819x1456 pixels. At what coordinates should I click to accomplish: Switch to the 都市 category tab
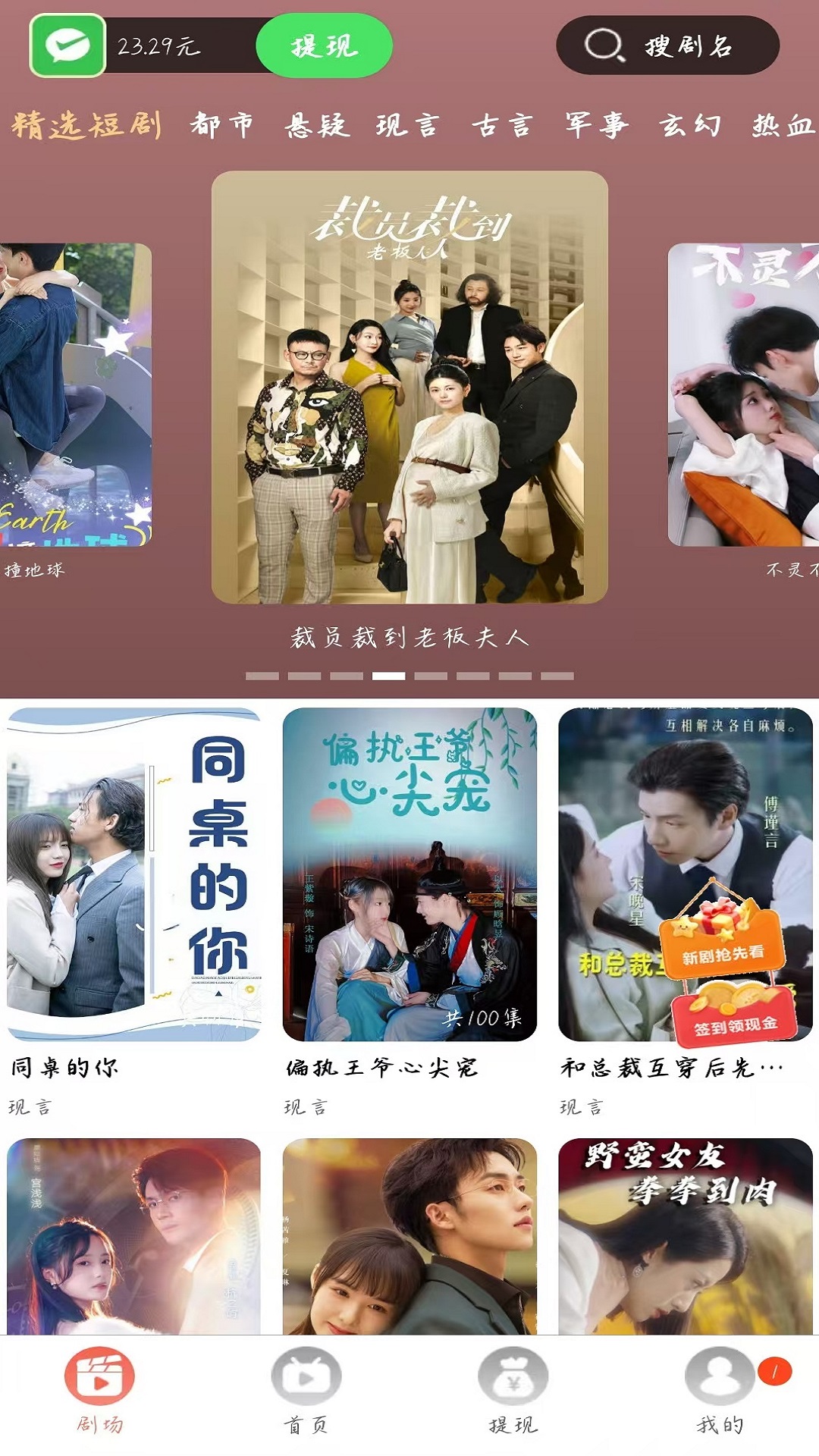coord(221,124)
